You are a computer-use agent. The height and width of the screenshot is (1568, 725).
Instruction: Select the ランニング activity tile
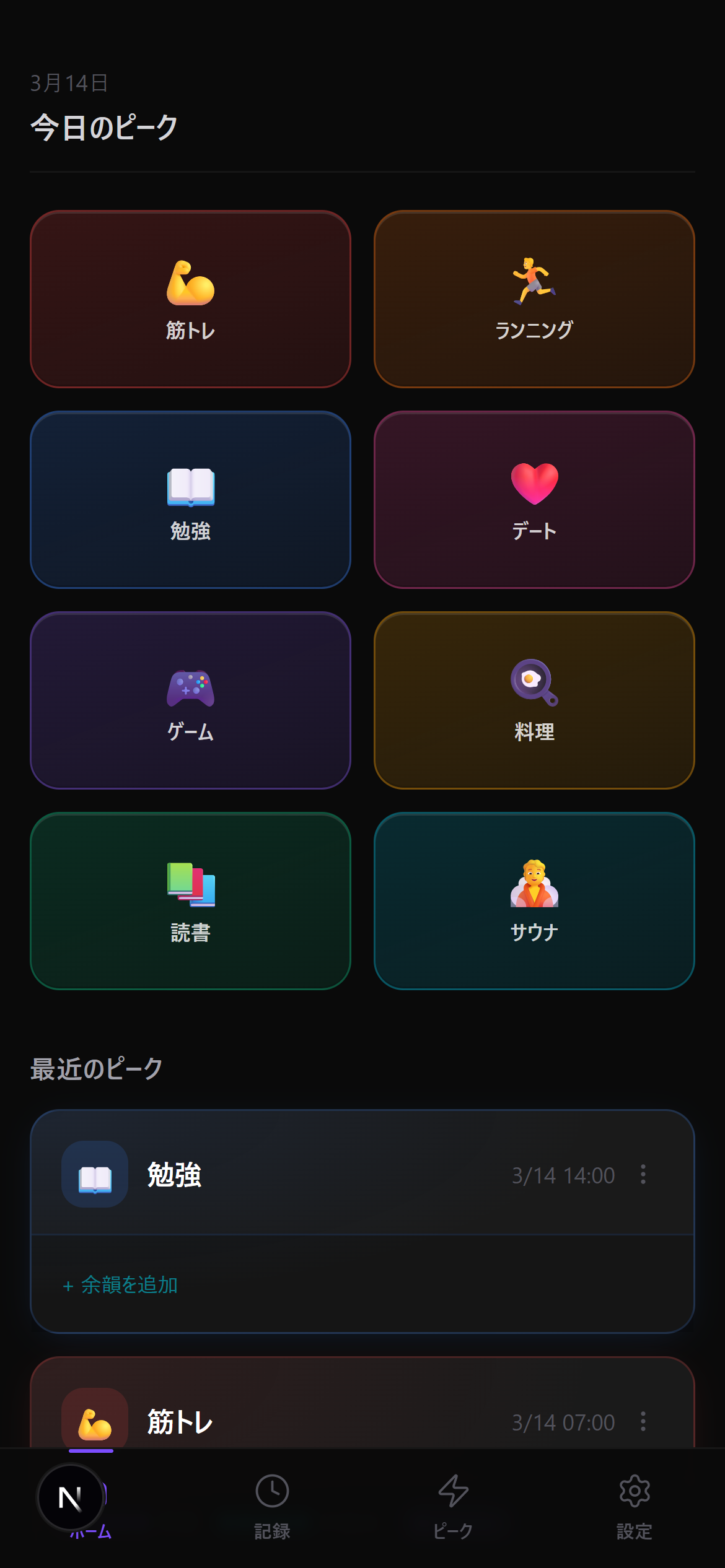click(534, 300)
